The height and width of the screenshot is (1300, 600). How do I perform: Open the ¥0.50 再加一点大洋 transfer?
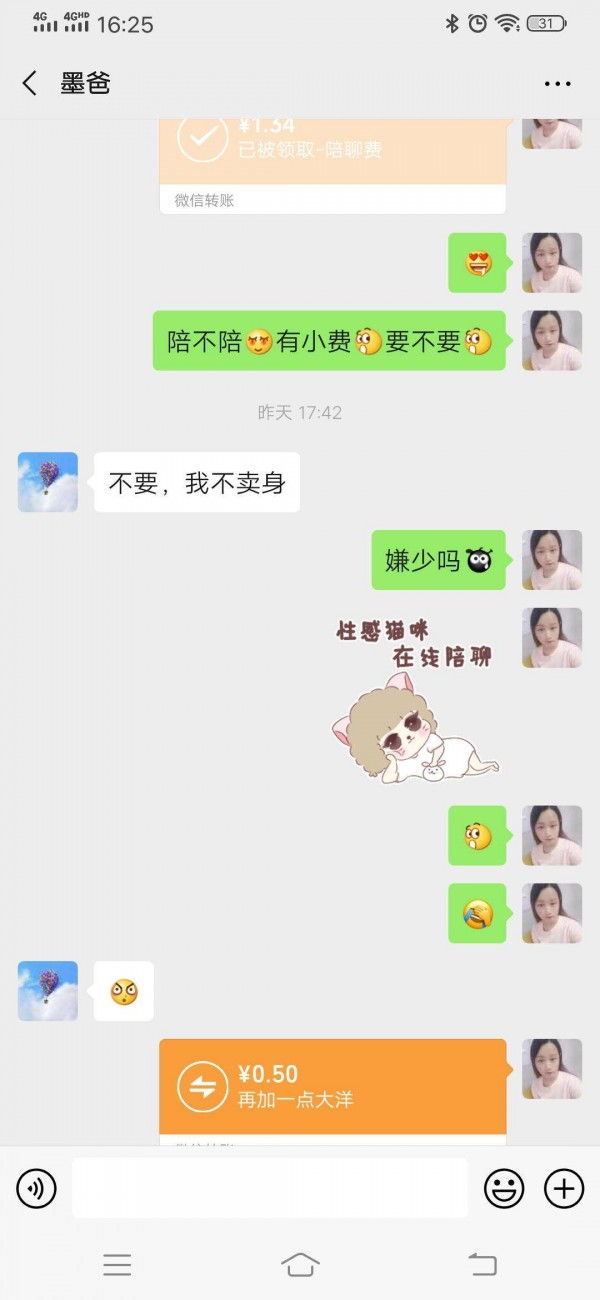332,1087
